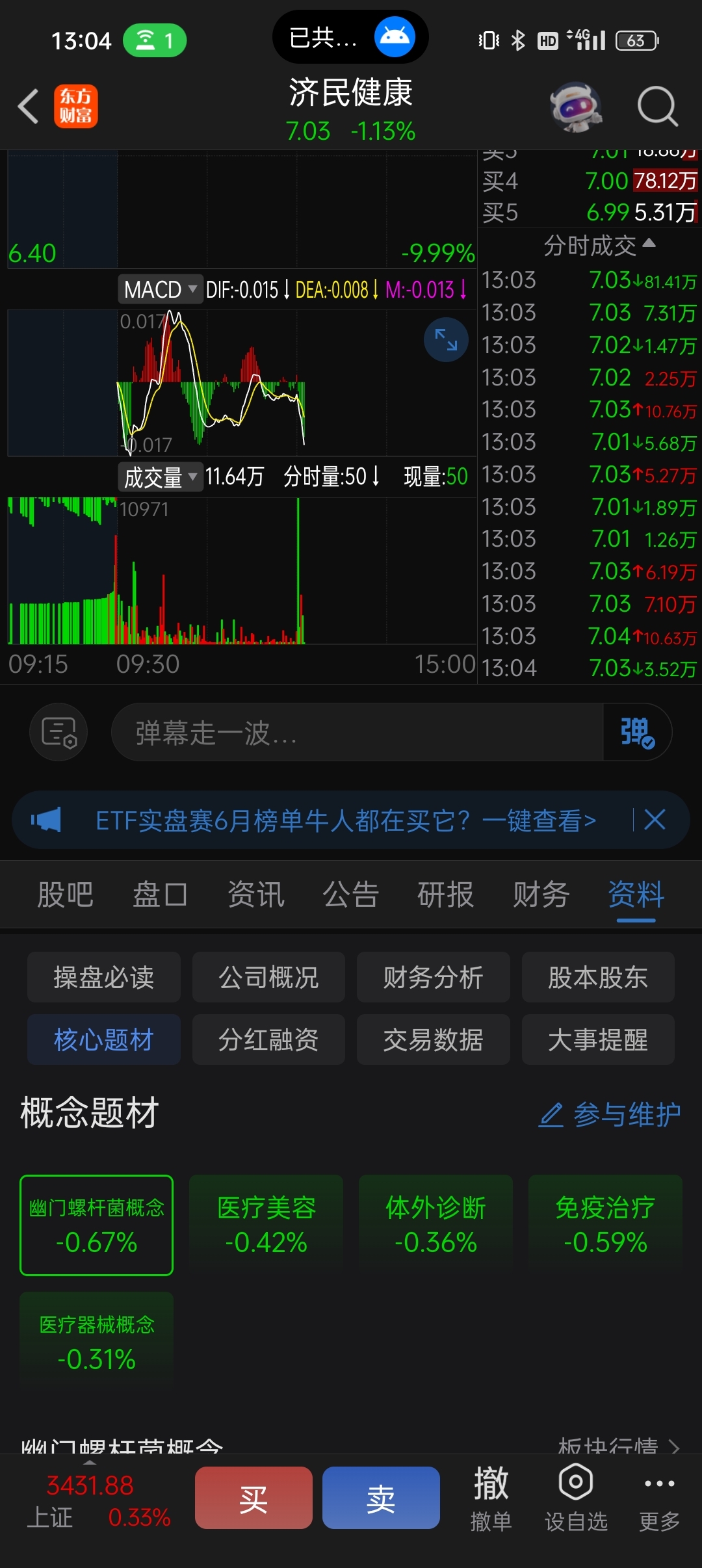This screenshot has width=702, height=1568.
Task: Open the 免疫治疗 concept card
Action: pyautogui.click(x=605, y=1225)
